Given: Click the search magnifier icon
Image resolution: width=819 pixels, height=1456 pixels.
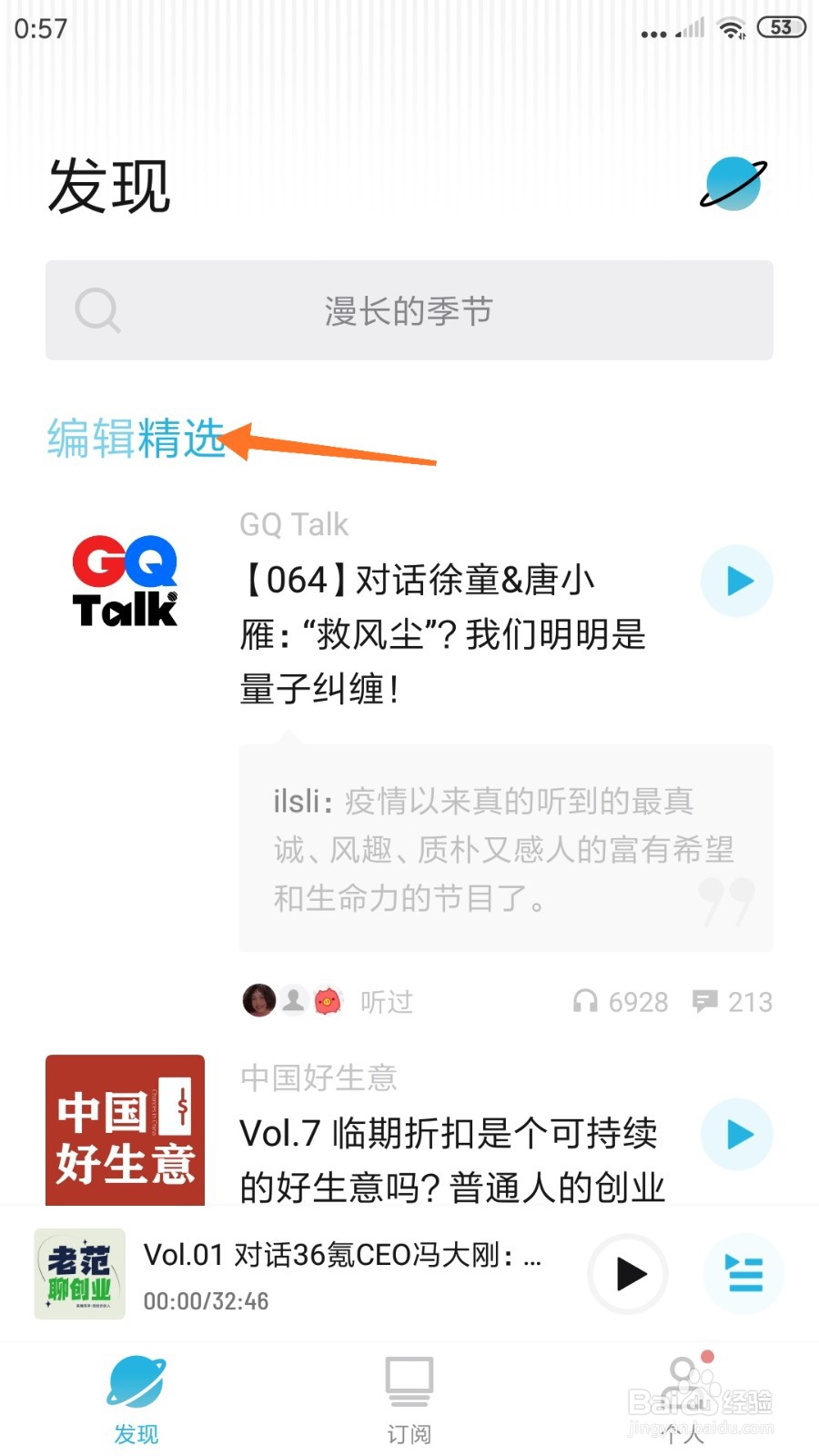Looking at the screenshot, I should (x=98, y=310).
